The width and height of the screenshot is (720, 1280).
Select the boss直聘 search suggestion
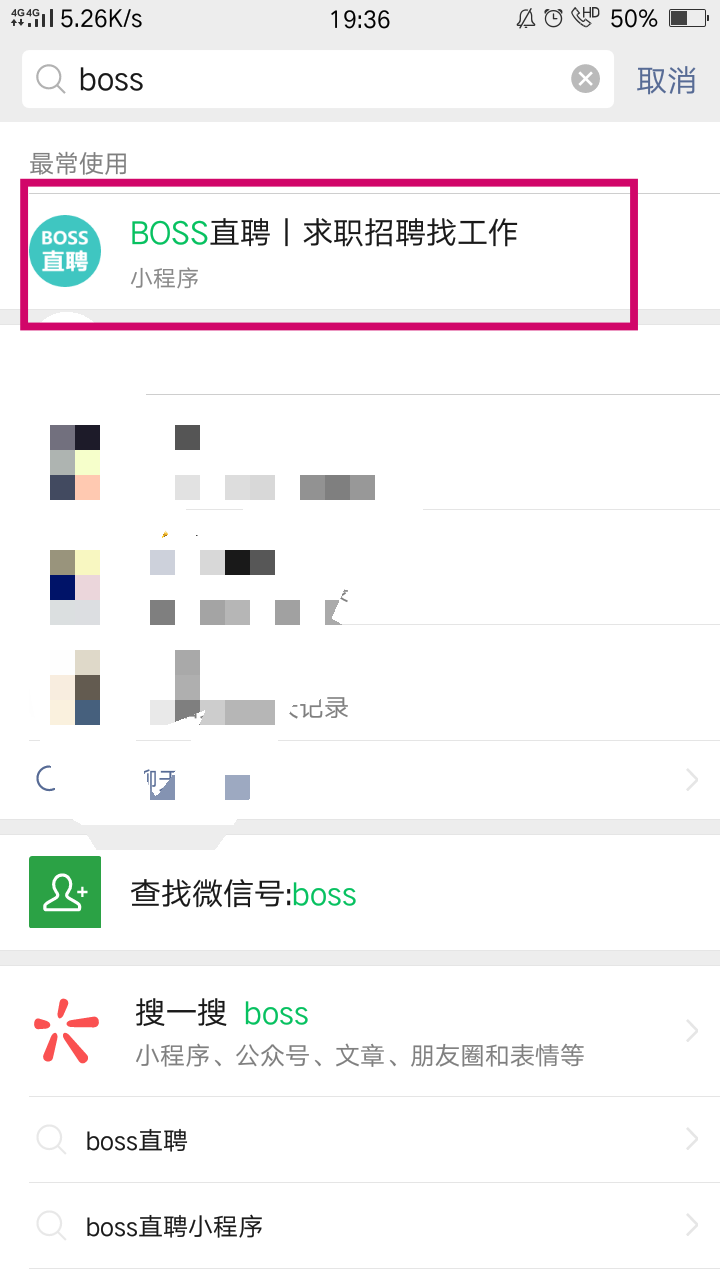(x=360, y=1140)
